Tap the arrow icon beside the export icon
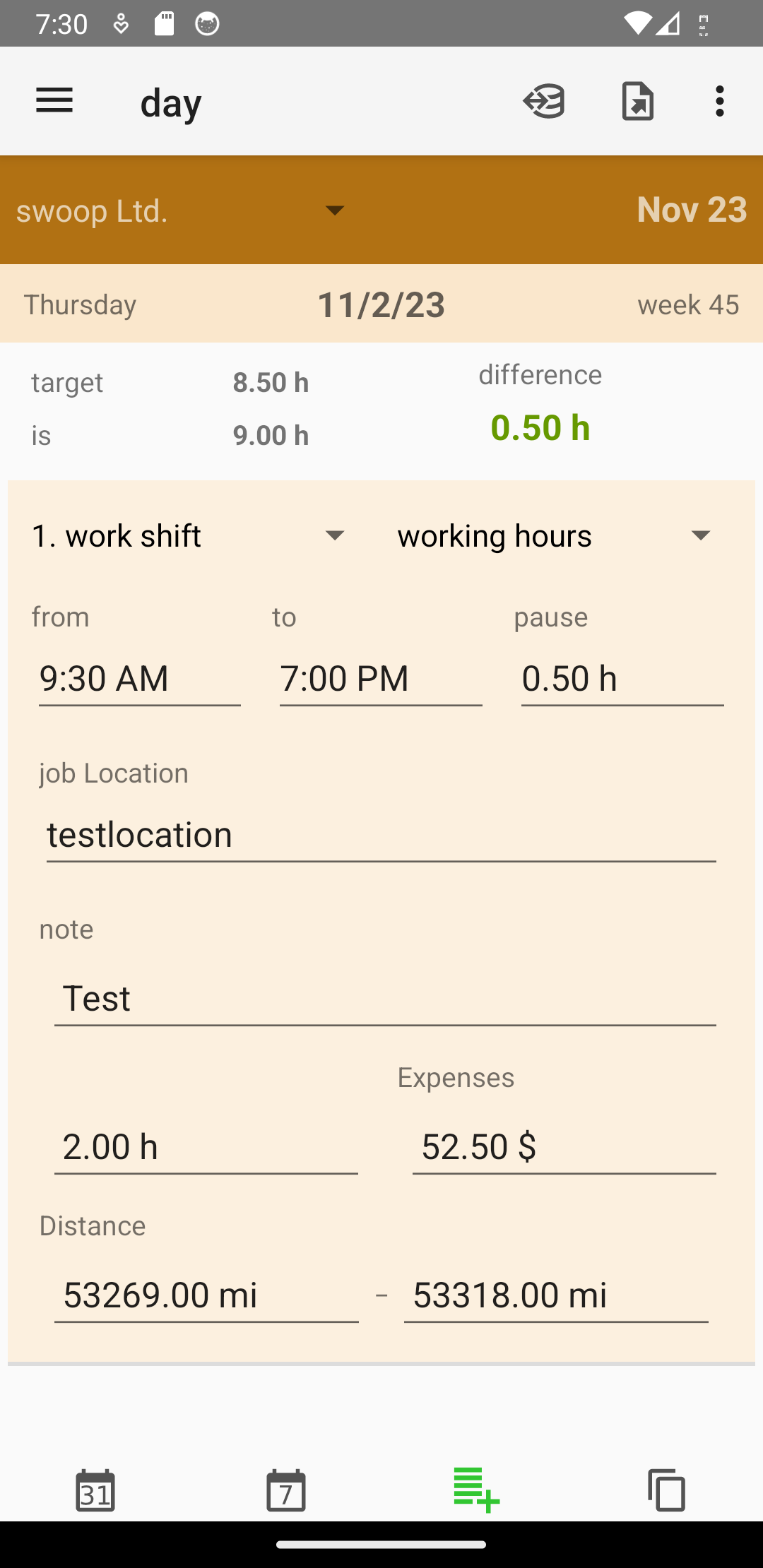Image resolution: width=763 pixels, height=1568 pixels. click(544, 101)
